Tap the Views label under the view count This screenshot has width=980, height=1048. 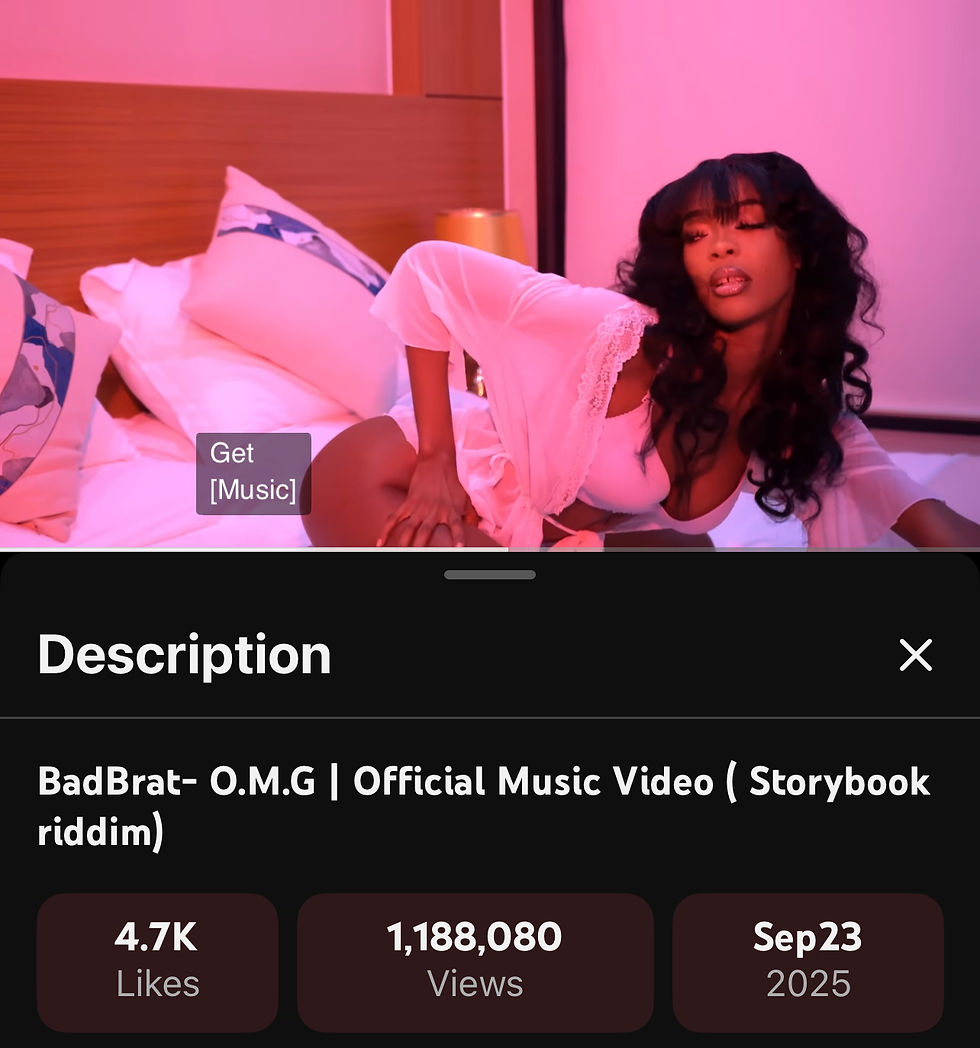click(476, 984)
